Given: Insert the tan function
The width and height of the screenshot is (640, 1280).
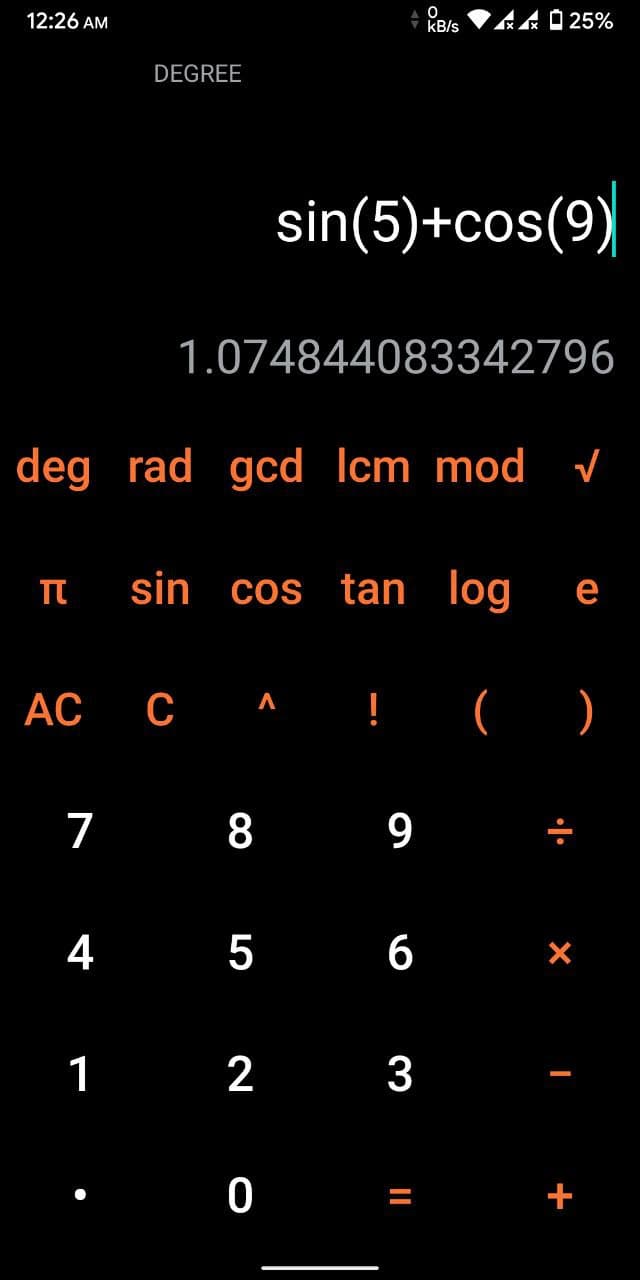Looking at the screenshot, I should pyautogui.click(x=373, y=590).
